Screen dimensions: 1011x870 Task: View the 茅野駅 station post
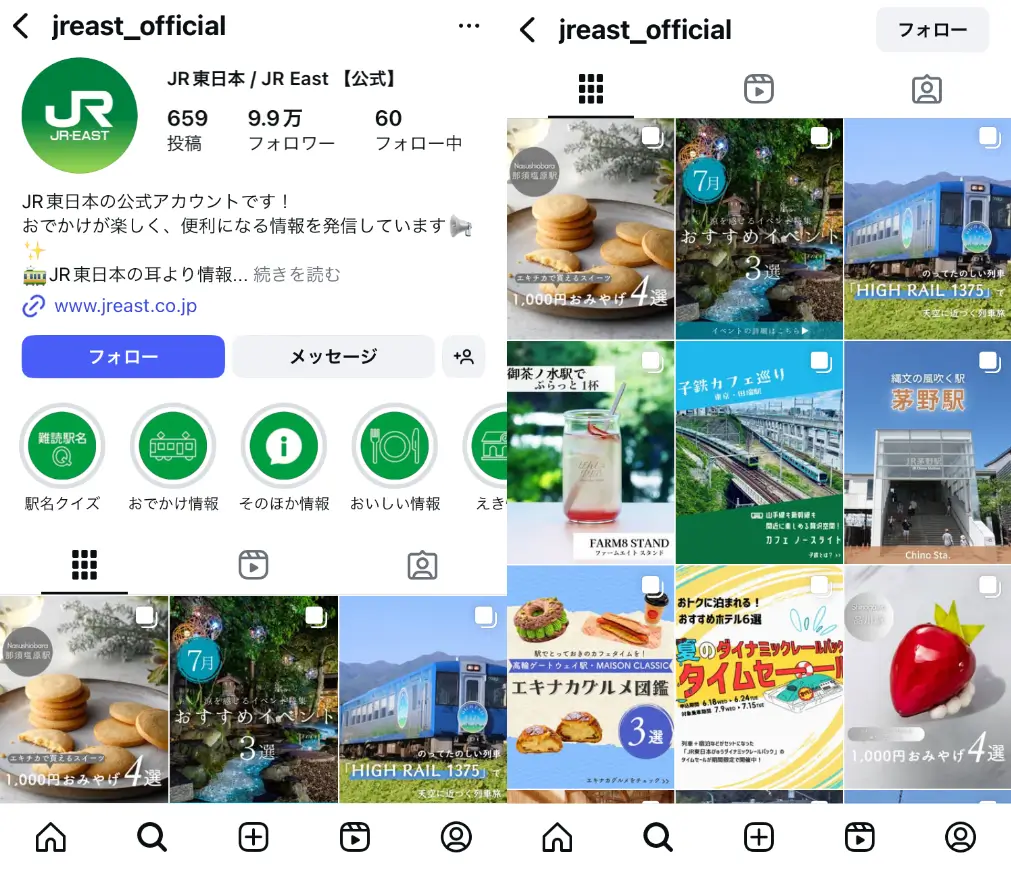927,452
